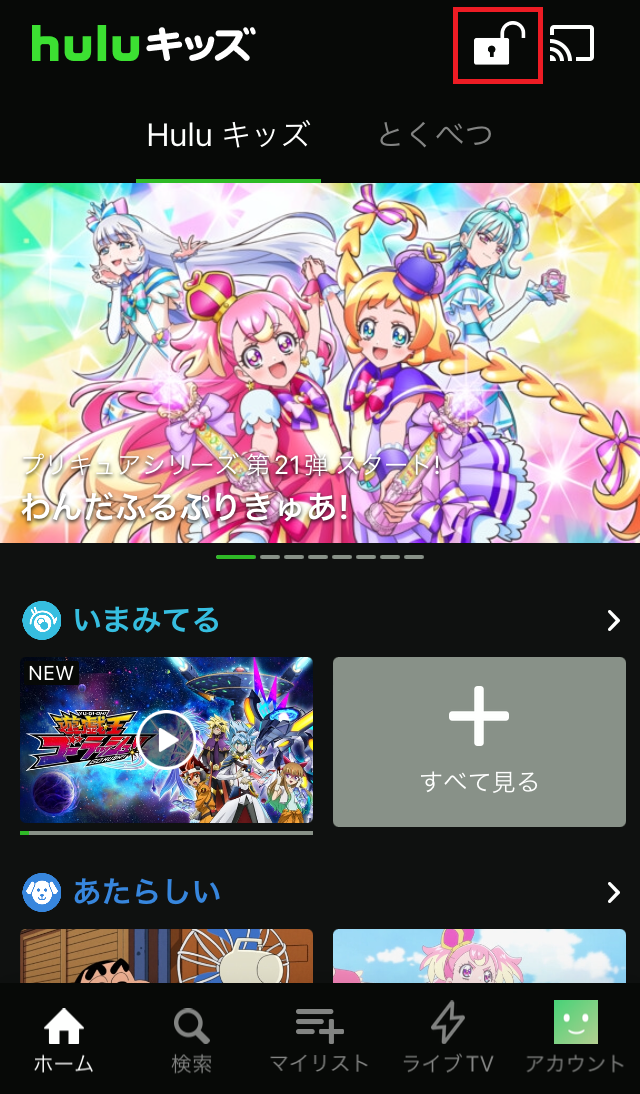Select the Hulu キッズ tab

point(228,135)
